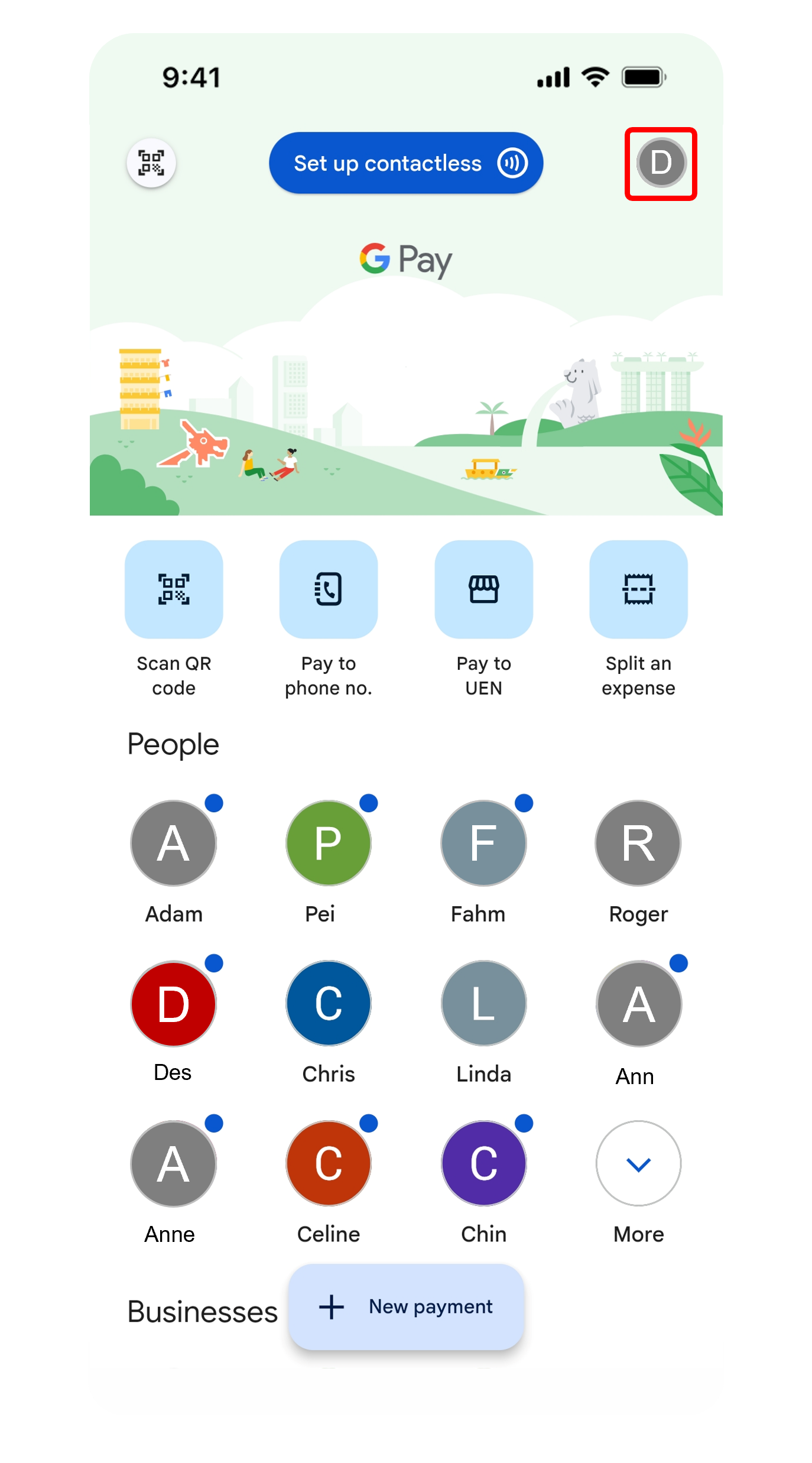This screenshot has width=812, height=1463.
Task: Tap Set up contactless button
Action: tap(405, 163)
